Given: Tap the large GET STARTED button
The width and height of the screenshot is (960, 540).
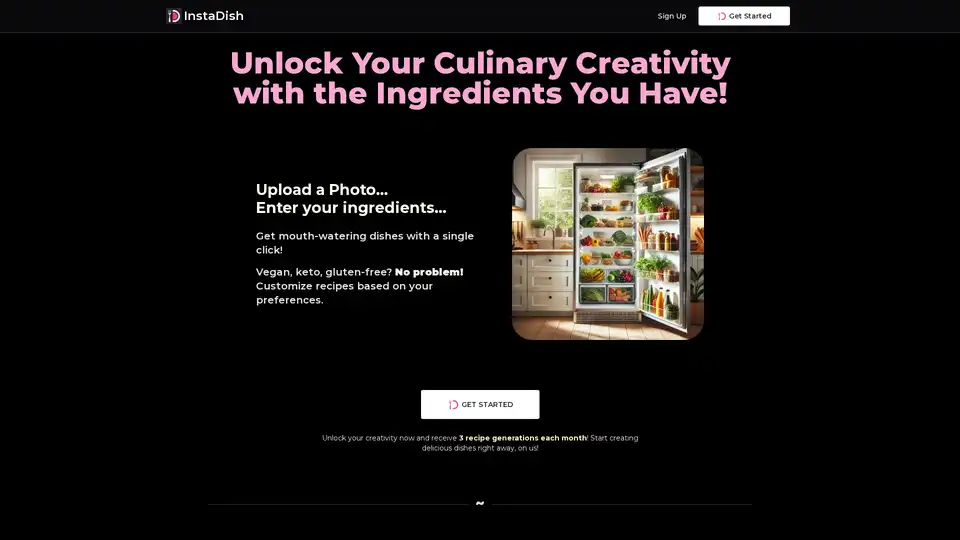Looking at the screenshot, I should click(x=480, y=404).
